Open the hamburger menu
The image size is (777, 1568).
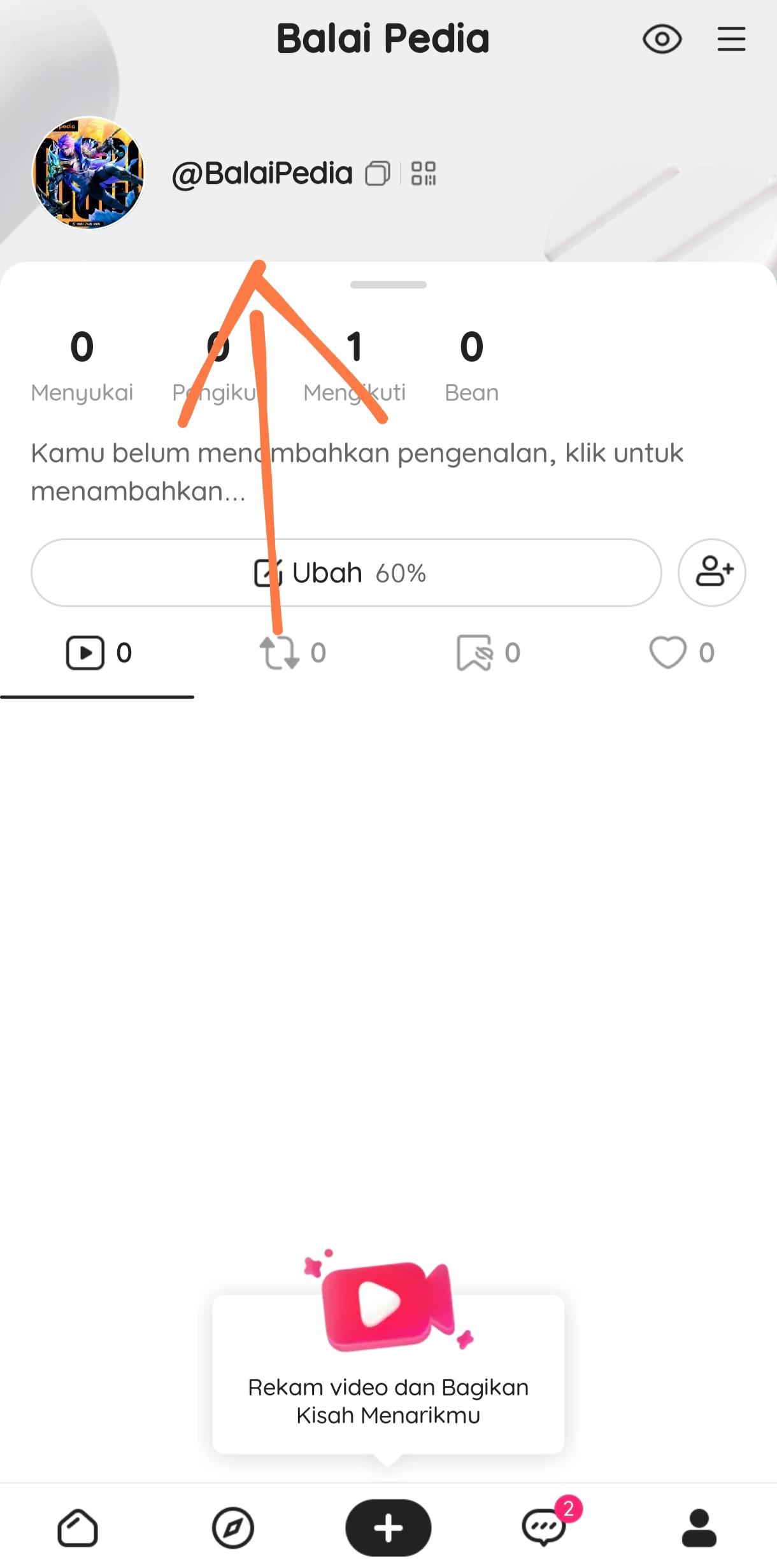point(731,39)
